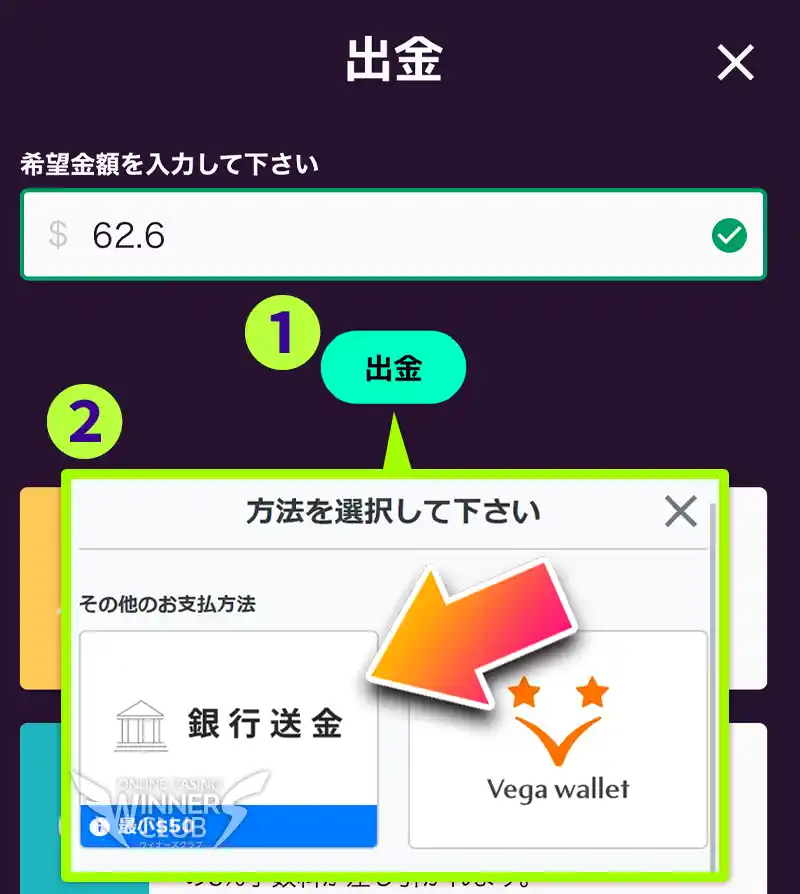Close the 方法を選択して下さい popup
800x894 pixels.
pyautogui.click(x=680, y=511)
